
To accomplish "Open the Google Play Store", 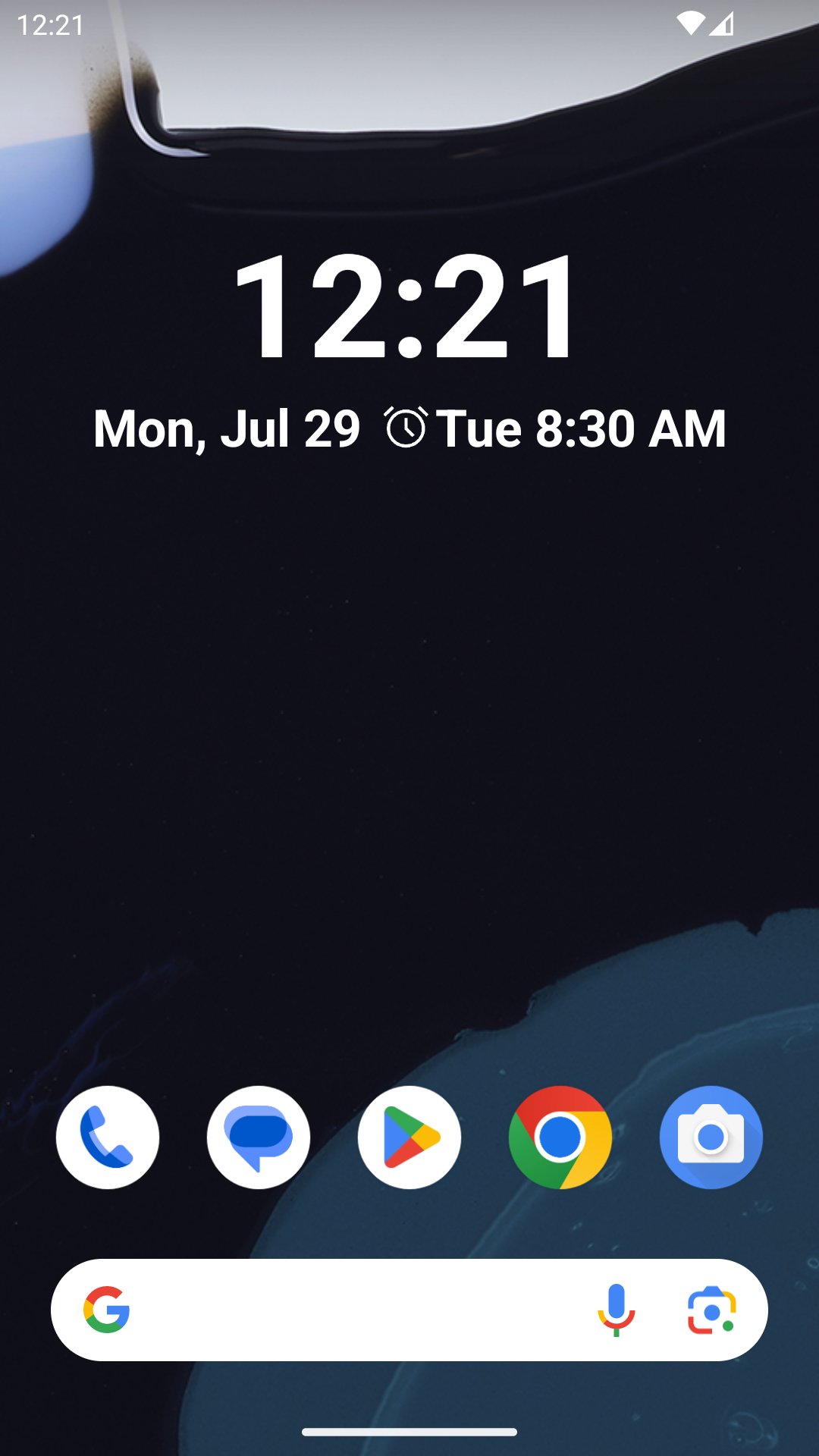I will click(x=409, y=1137).
